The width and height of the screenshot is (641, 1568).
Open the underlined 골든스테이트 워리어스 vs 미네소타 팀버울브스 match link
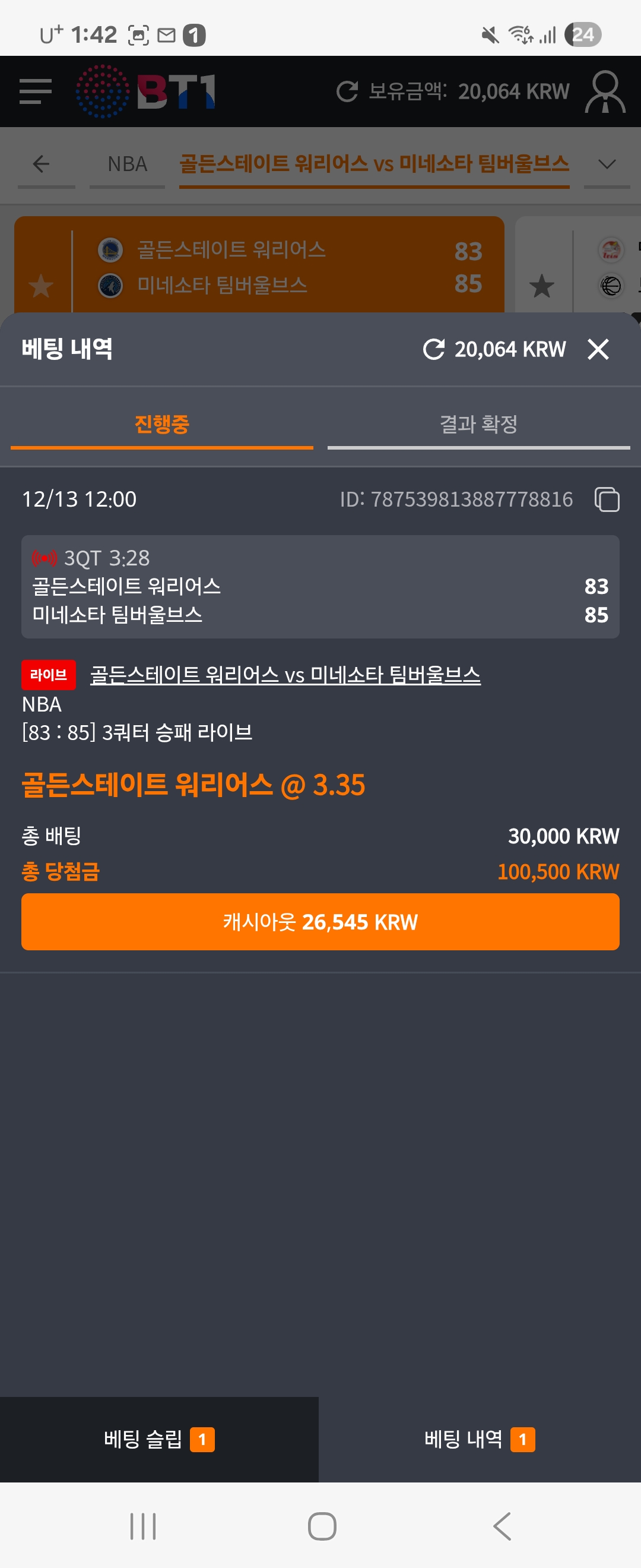[285, 675]
